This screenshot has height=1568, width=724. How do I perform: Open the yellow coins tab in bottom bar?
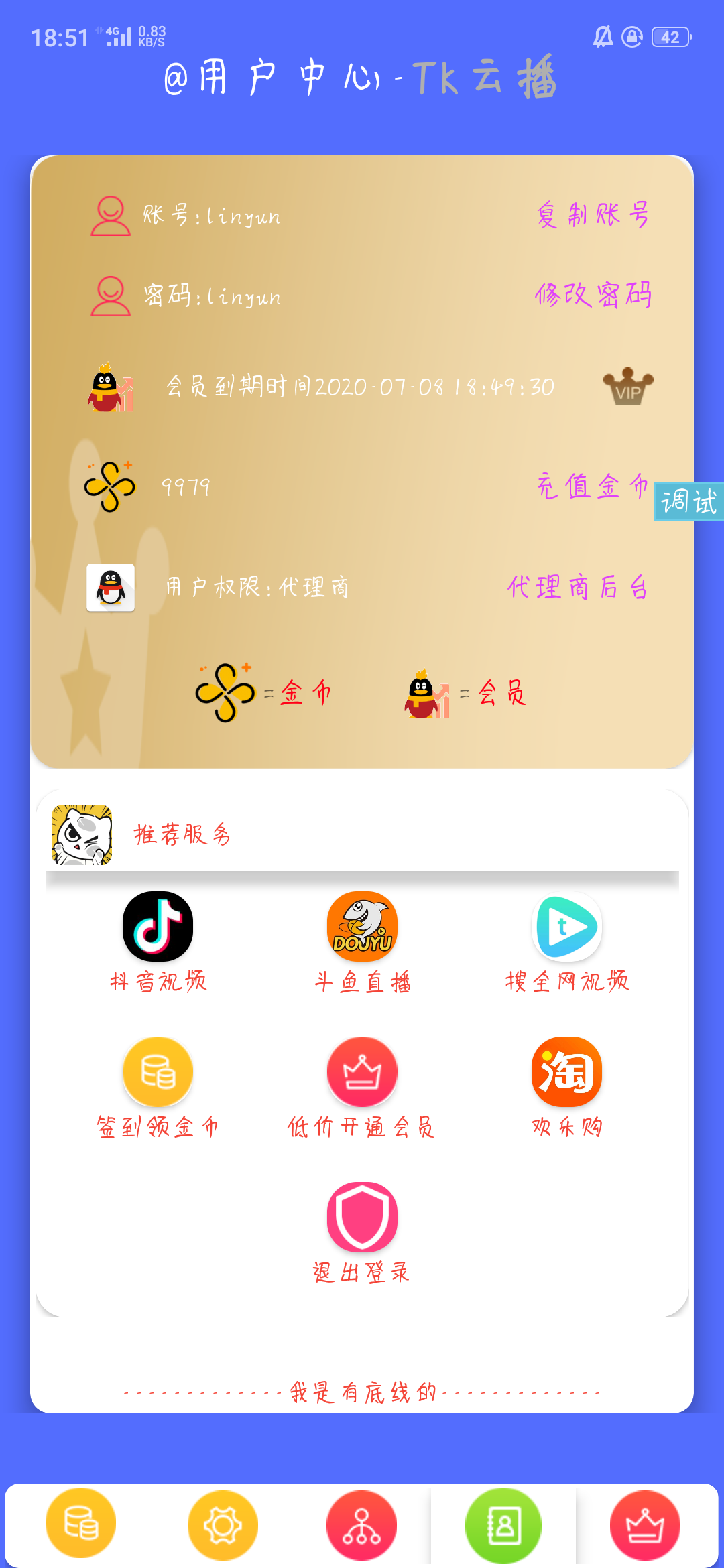pyautogui.click(x=80, y=1523)
